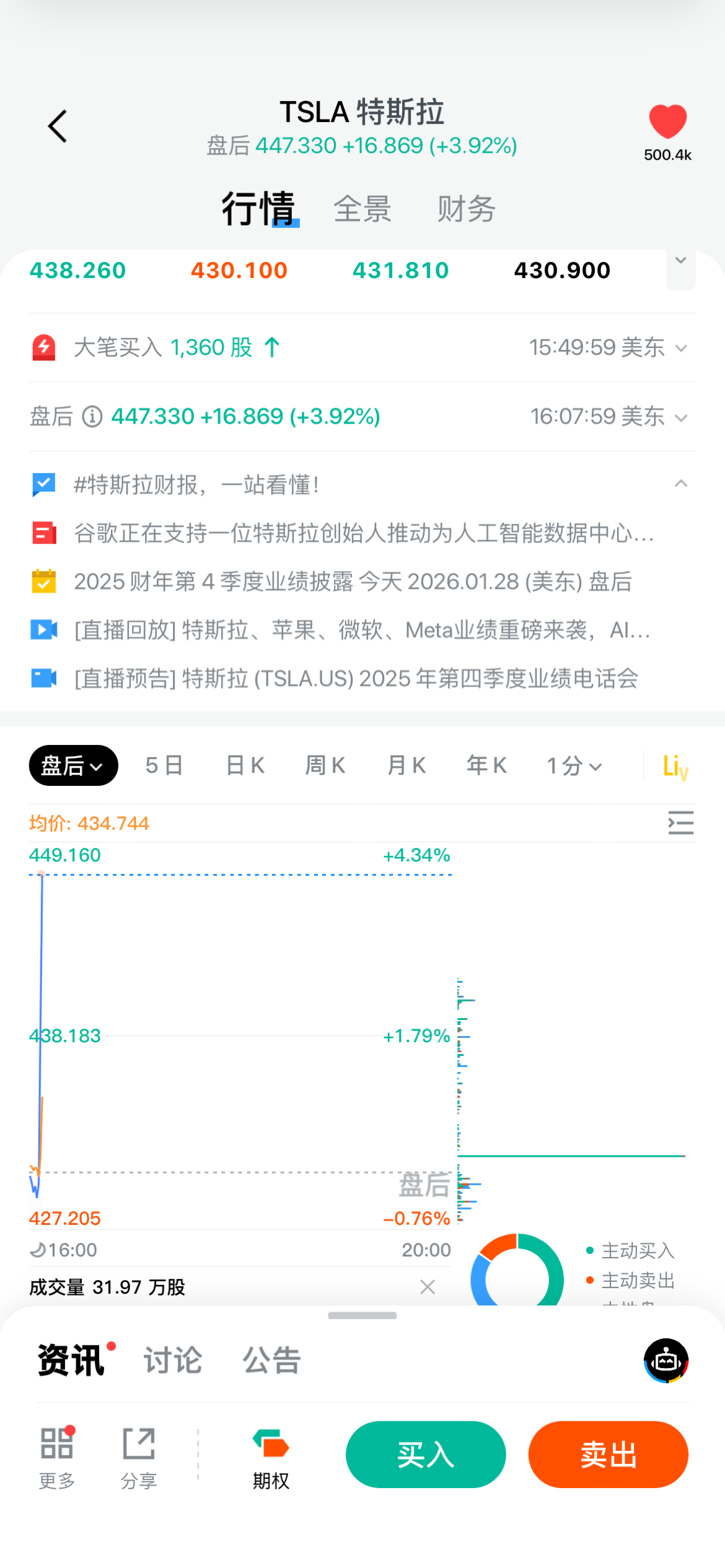
Task: Switch the chart to 5日
Action: (x=164, y=766)
